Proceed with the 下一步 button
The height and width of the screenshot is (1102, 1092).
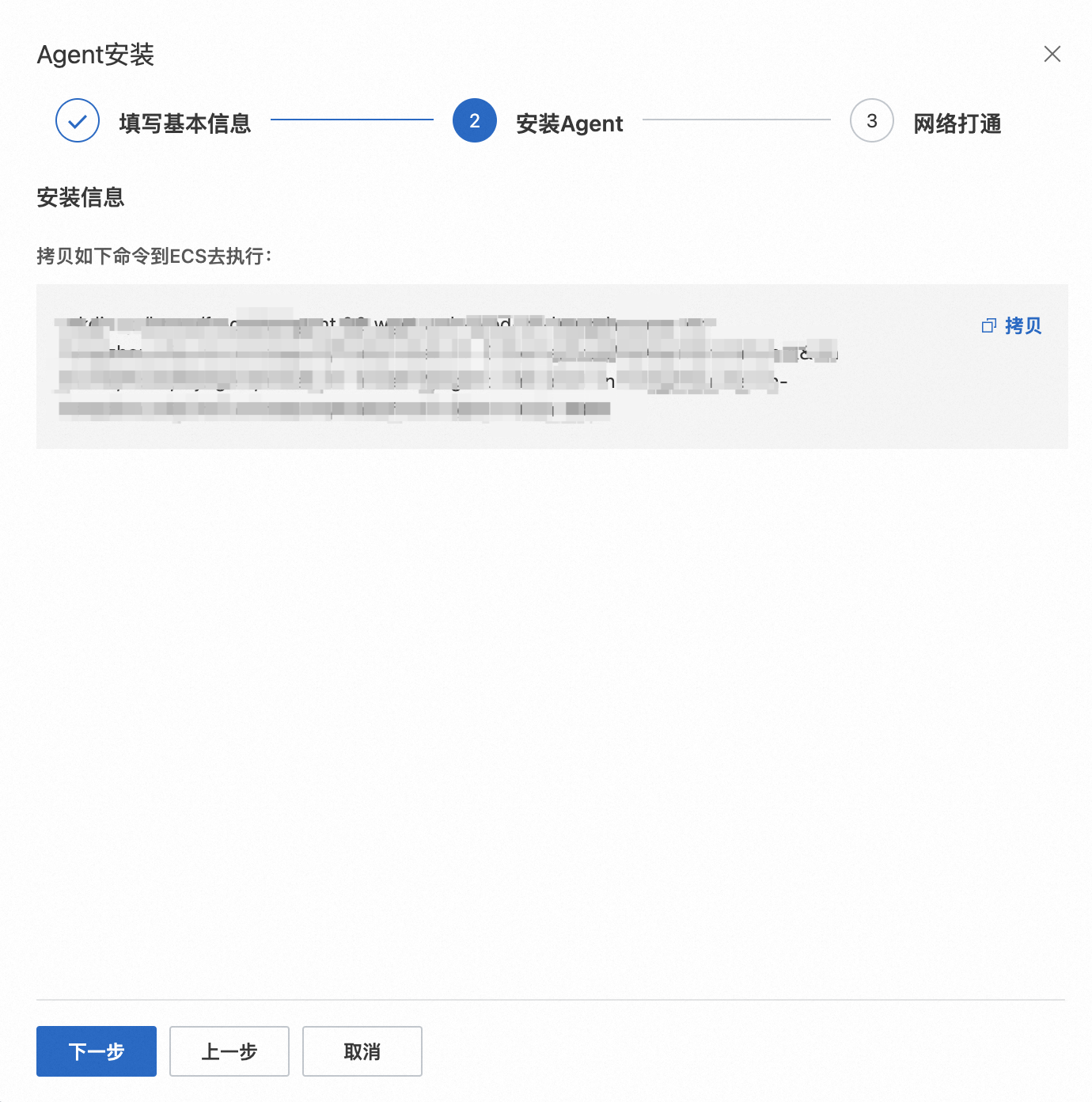click(x=97, y=1051)
